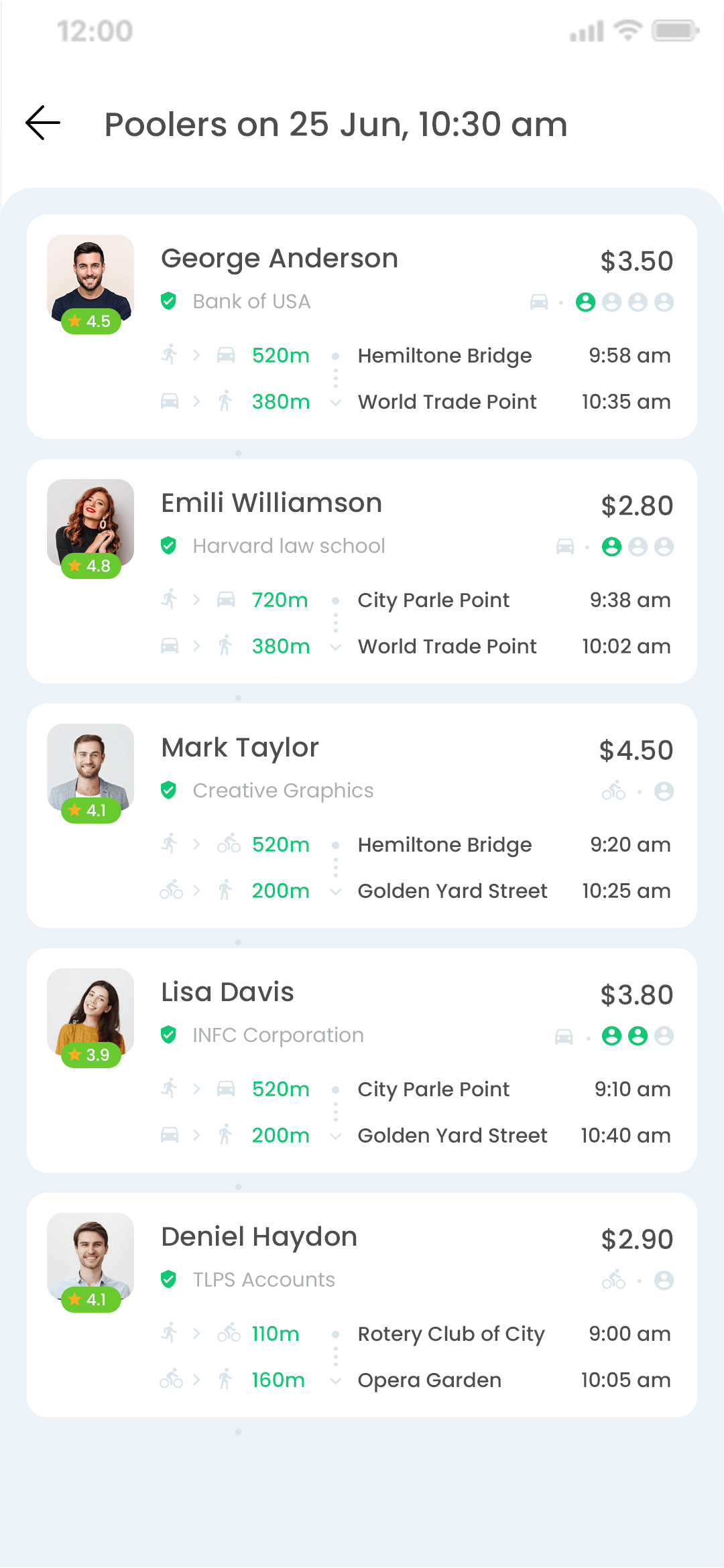The height and width of the screenshot is (1568, 724).
Task: Click the verified shield next to TLPS Accounts
Action: 169,1279
